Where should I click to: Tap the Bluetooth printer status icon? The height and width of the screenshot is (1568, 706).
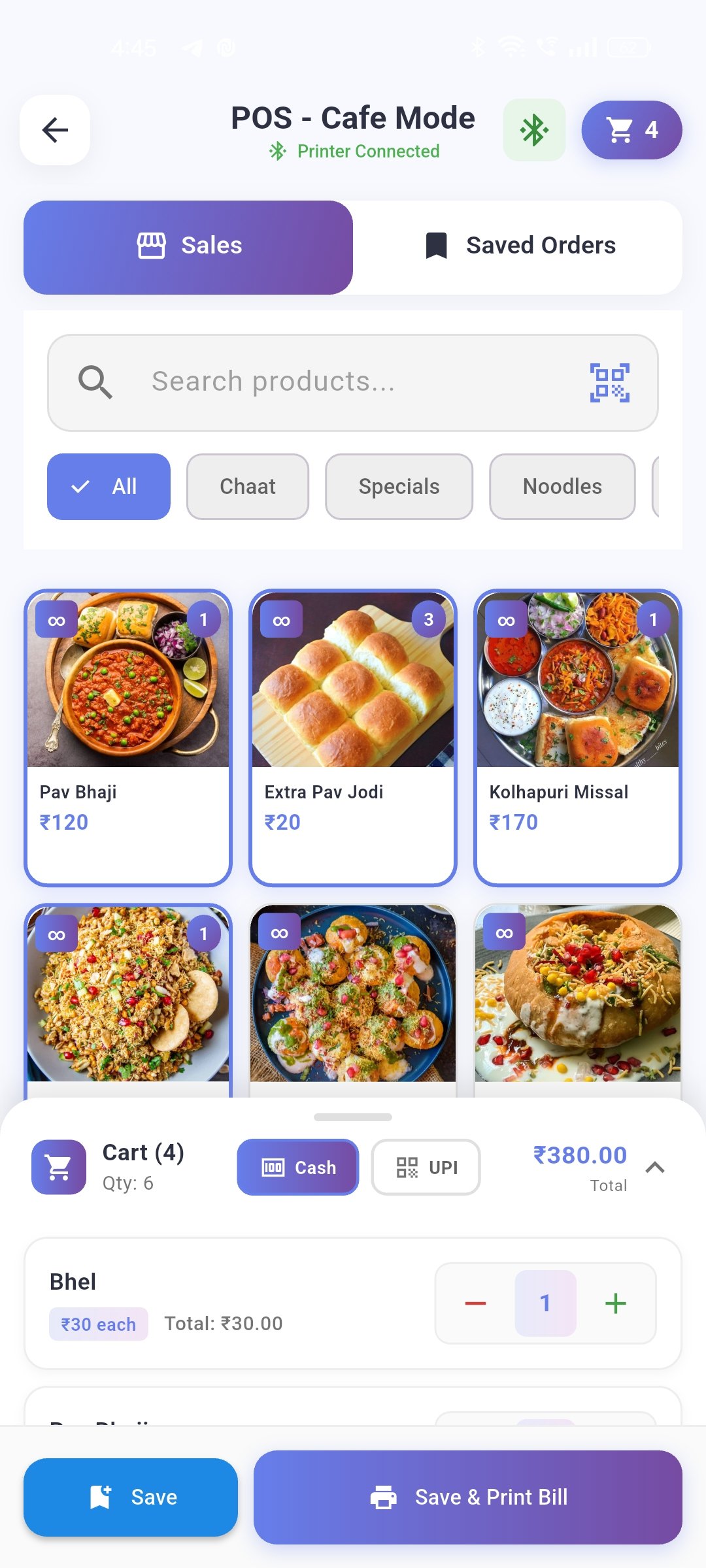(534, 129)
